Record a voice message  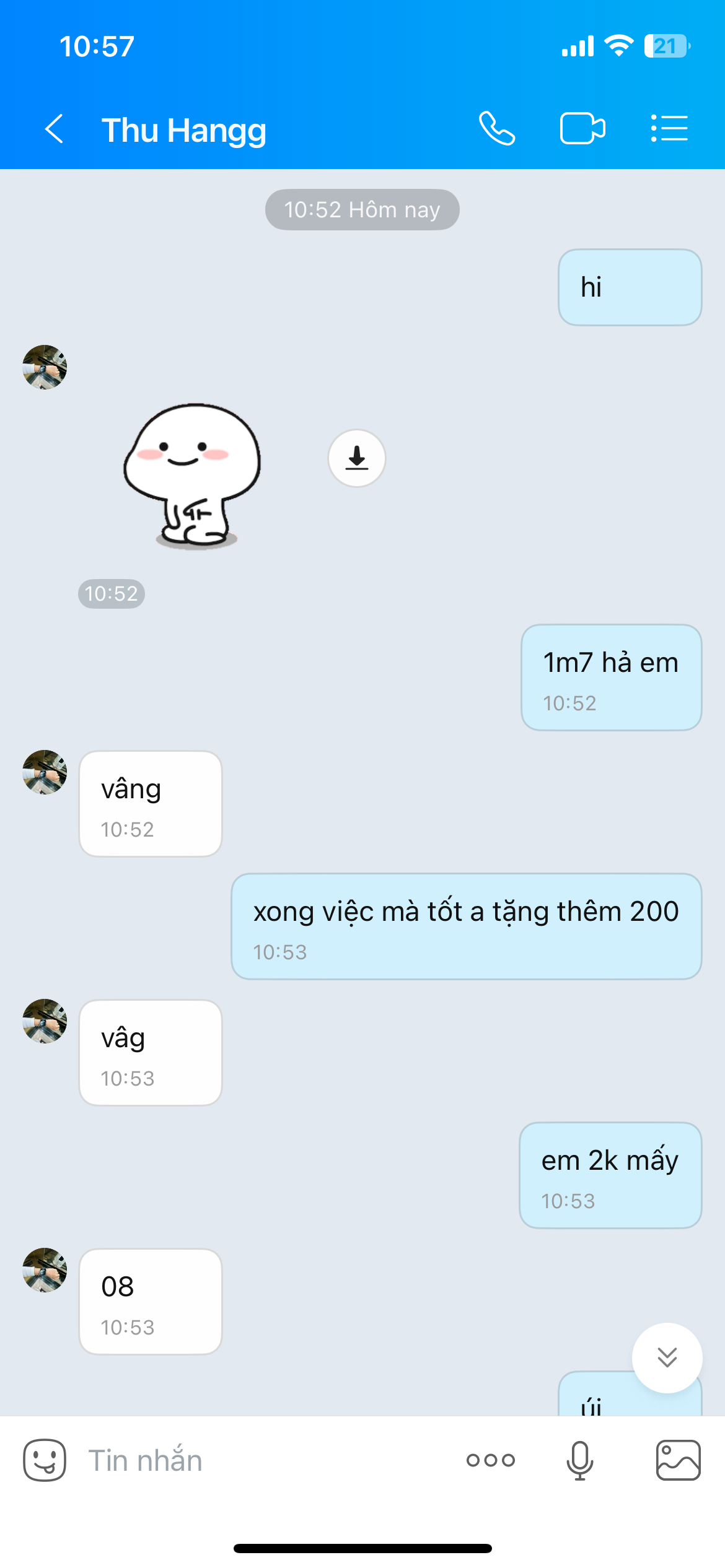[x=580, y=1460]
